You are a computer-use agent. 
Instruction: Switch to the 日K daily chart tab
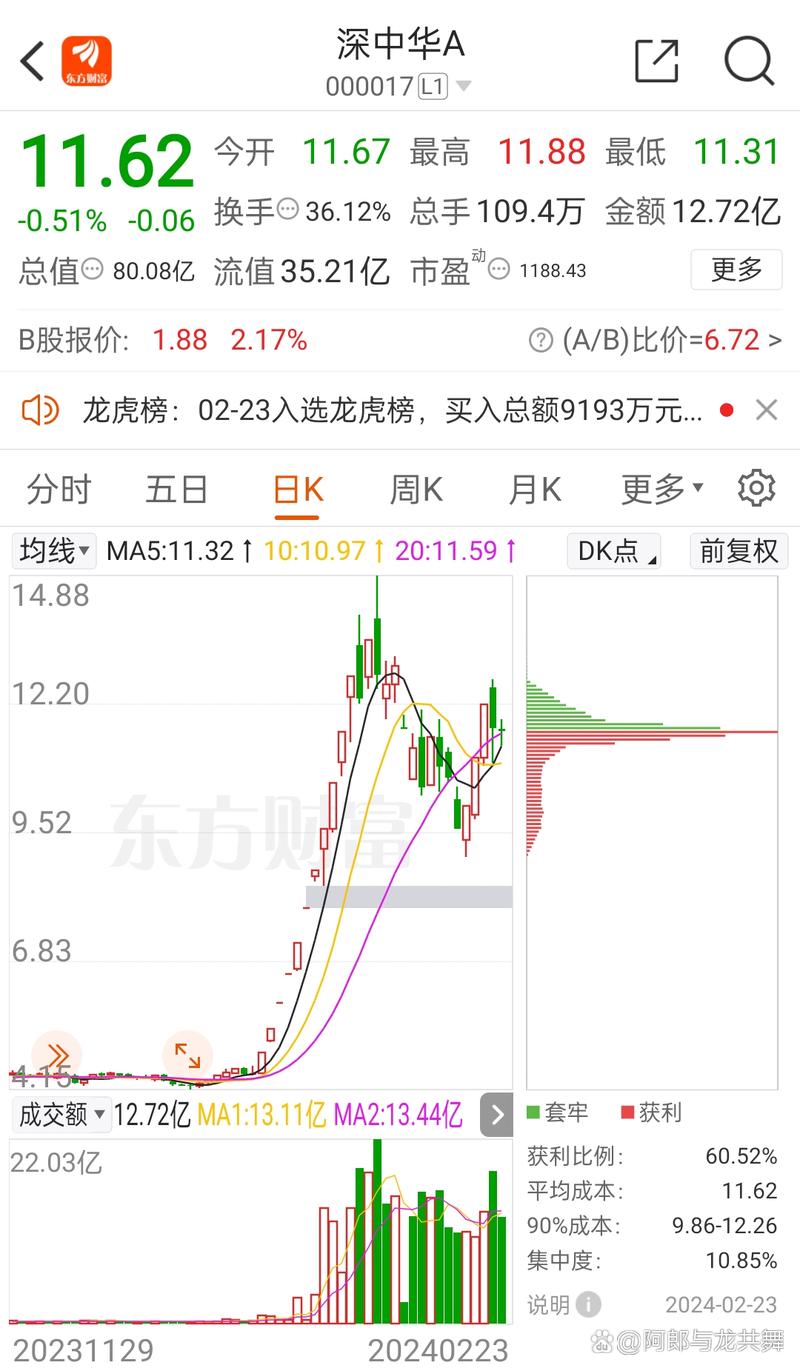pos(296,488)
